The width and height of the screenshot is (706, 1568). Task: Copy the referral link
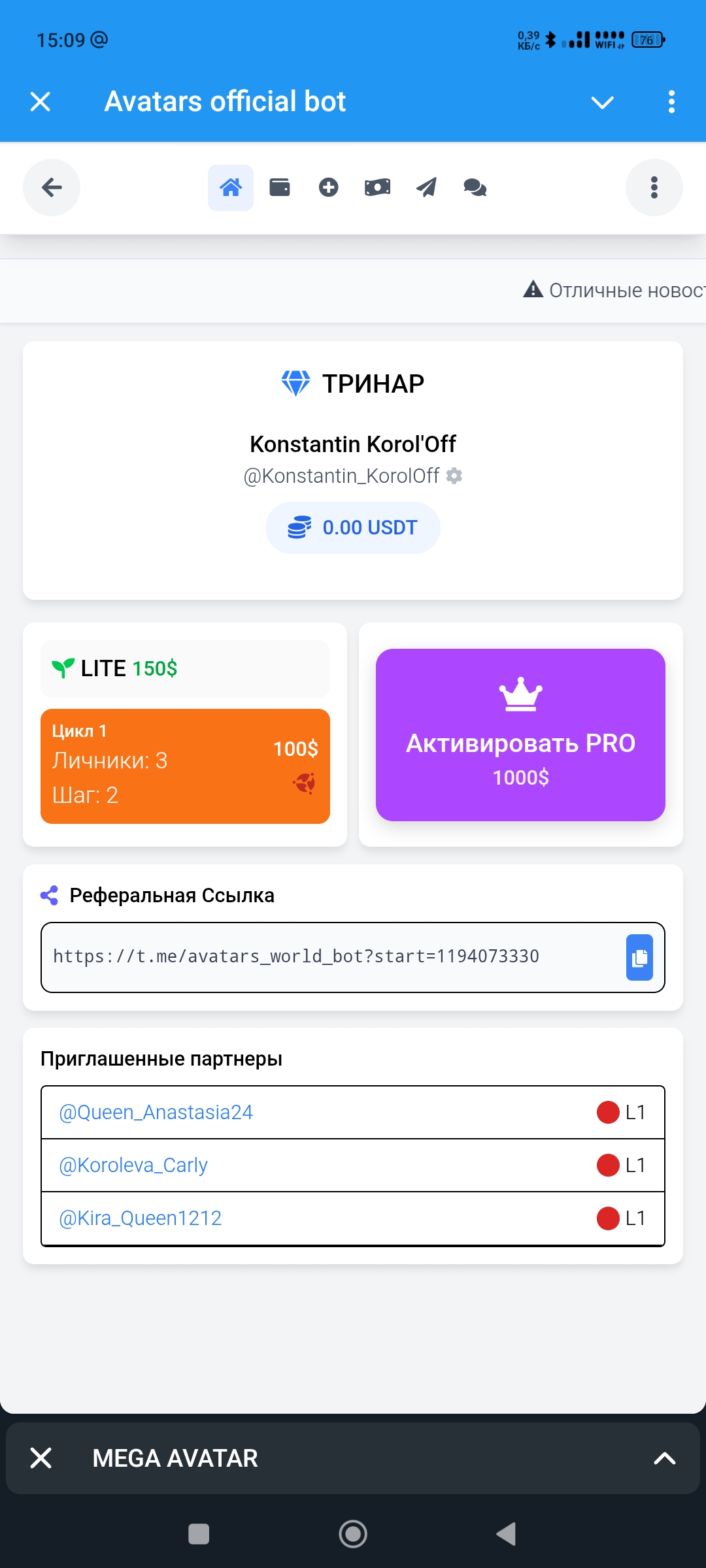tap(639, 957)
